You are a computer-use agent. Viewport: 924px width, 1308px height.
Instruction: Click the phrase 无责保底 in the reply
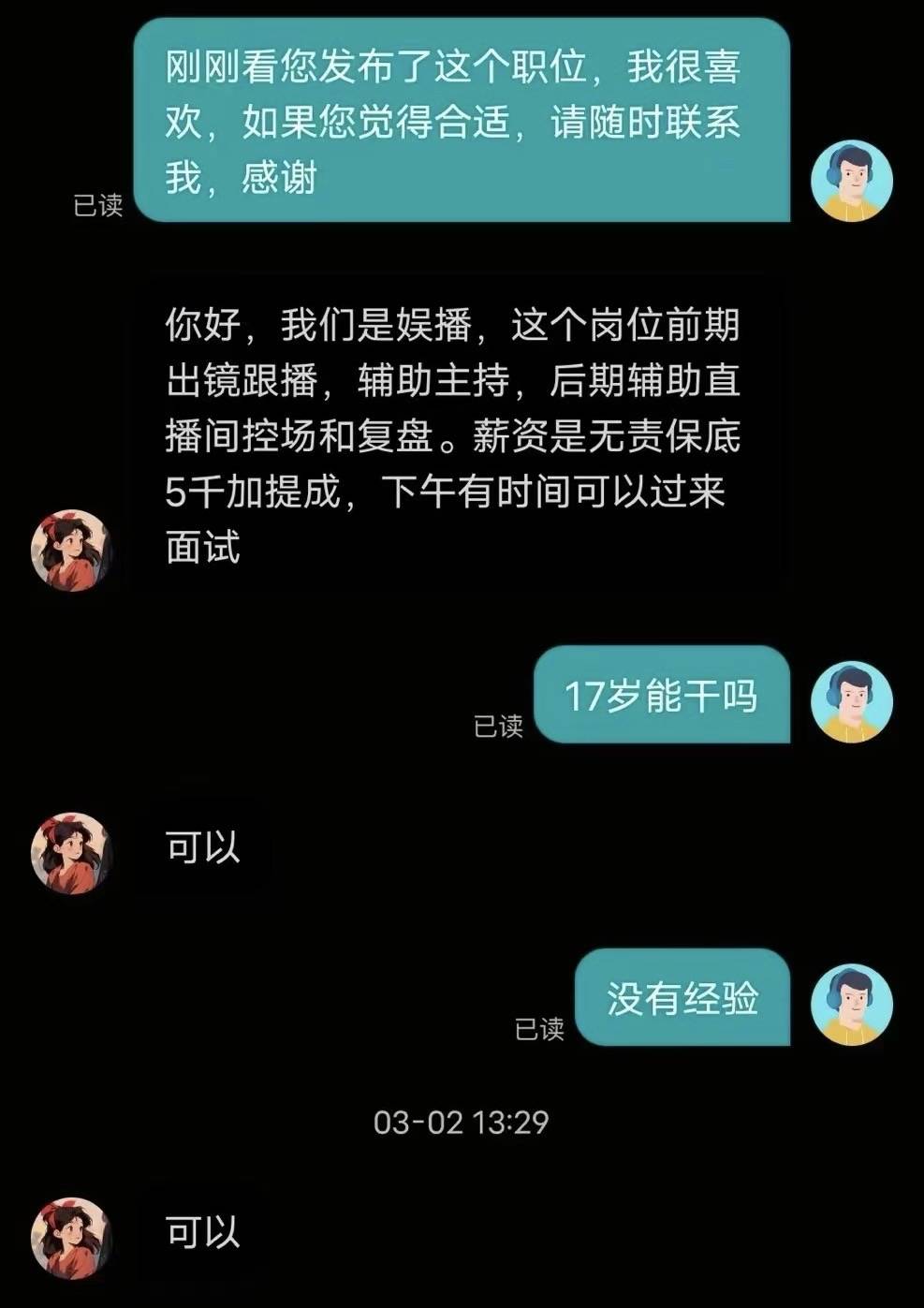tap(667, 438)
